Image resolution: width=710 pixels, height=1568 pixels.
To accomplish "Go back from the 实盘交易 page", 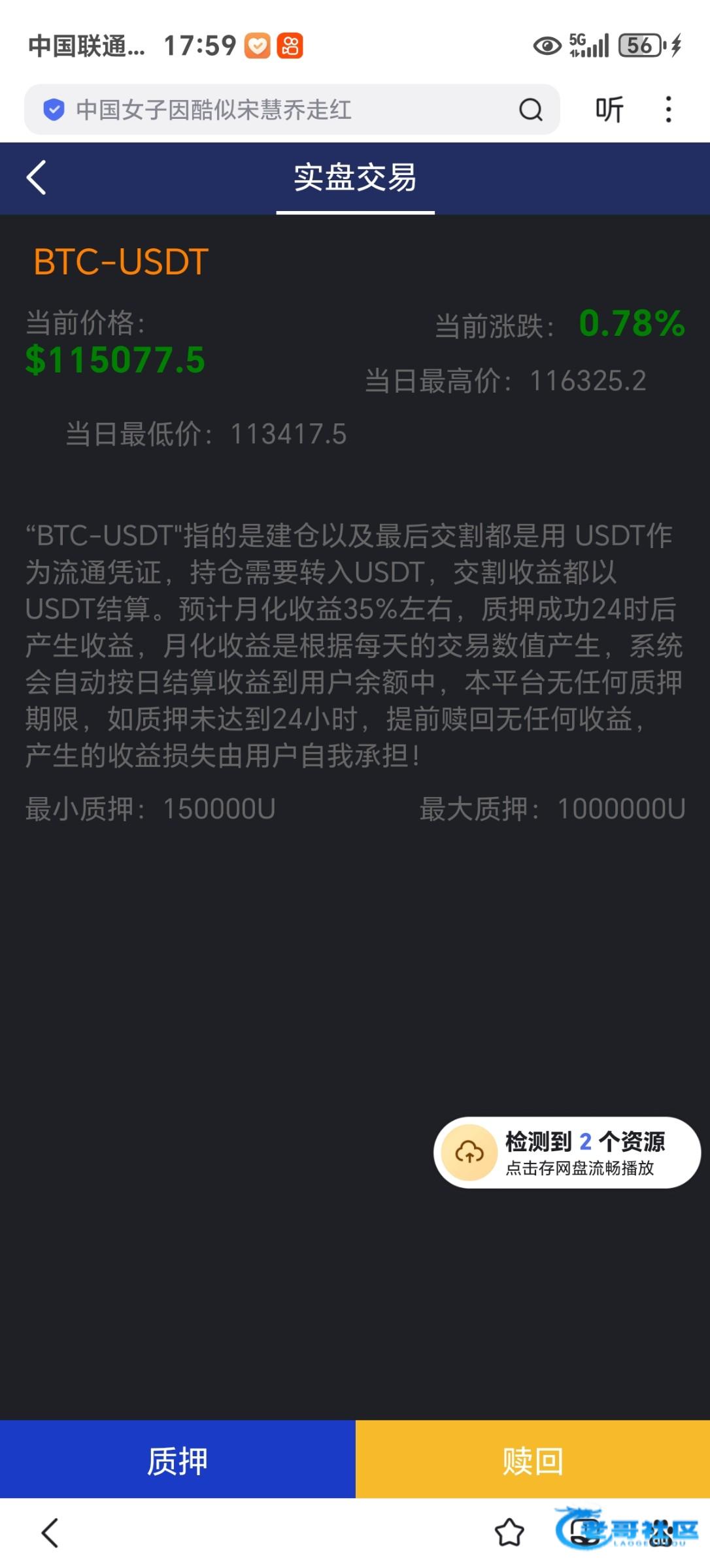I will click(x=37, y=178).
